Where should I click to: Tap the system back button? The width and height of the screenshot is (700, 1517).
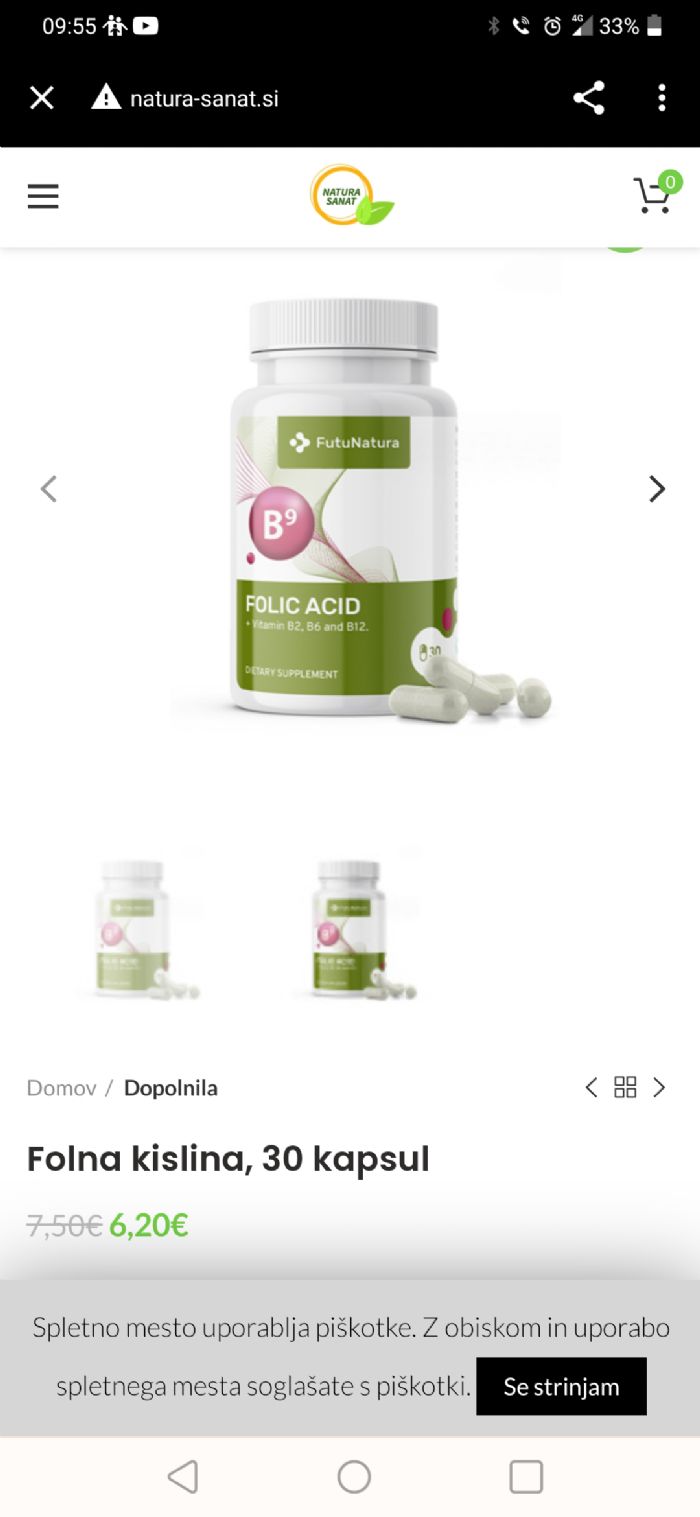click(183, 1476)
